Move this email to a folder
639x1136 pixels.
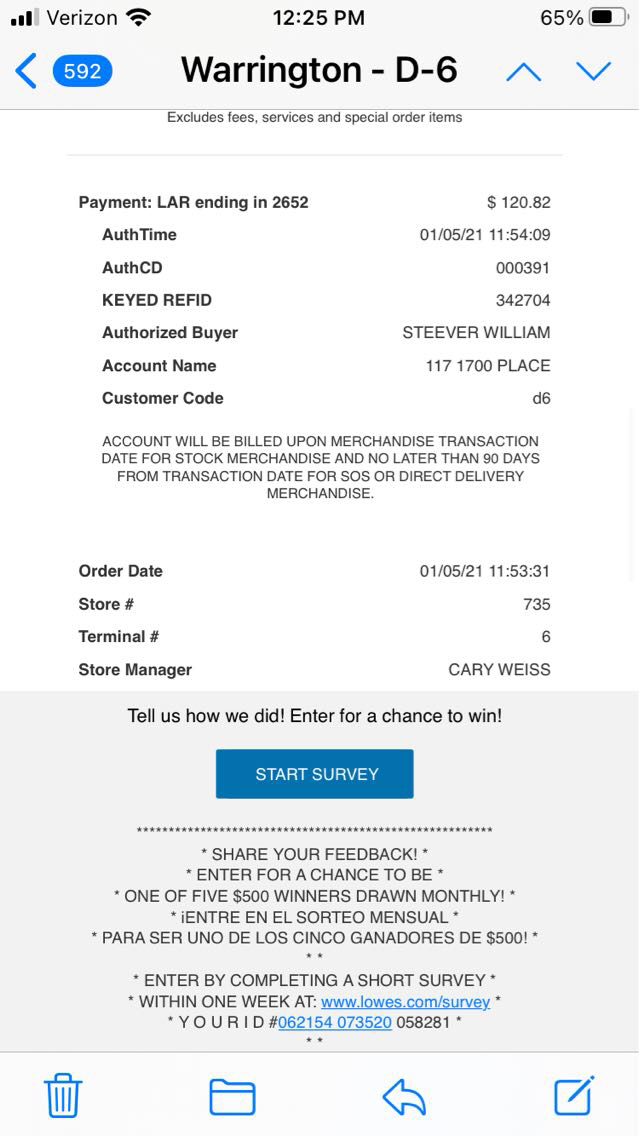pyautogui.click(x=232, y=1096)
